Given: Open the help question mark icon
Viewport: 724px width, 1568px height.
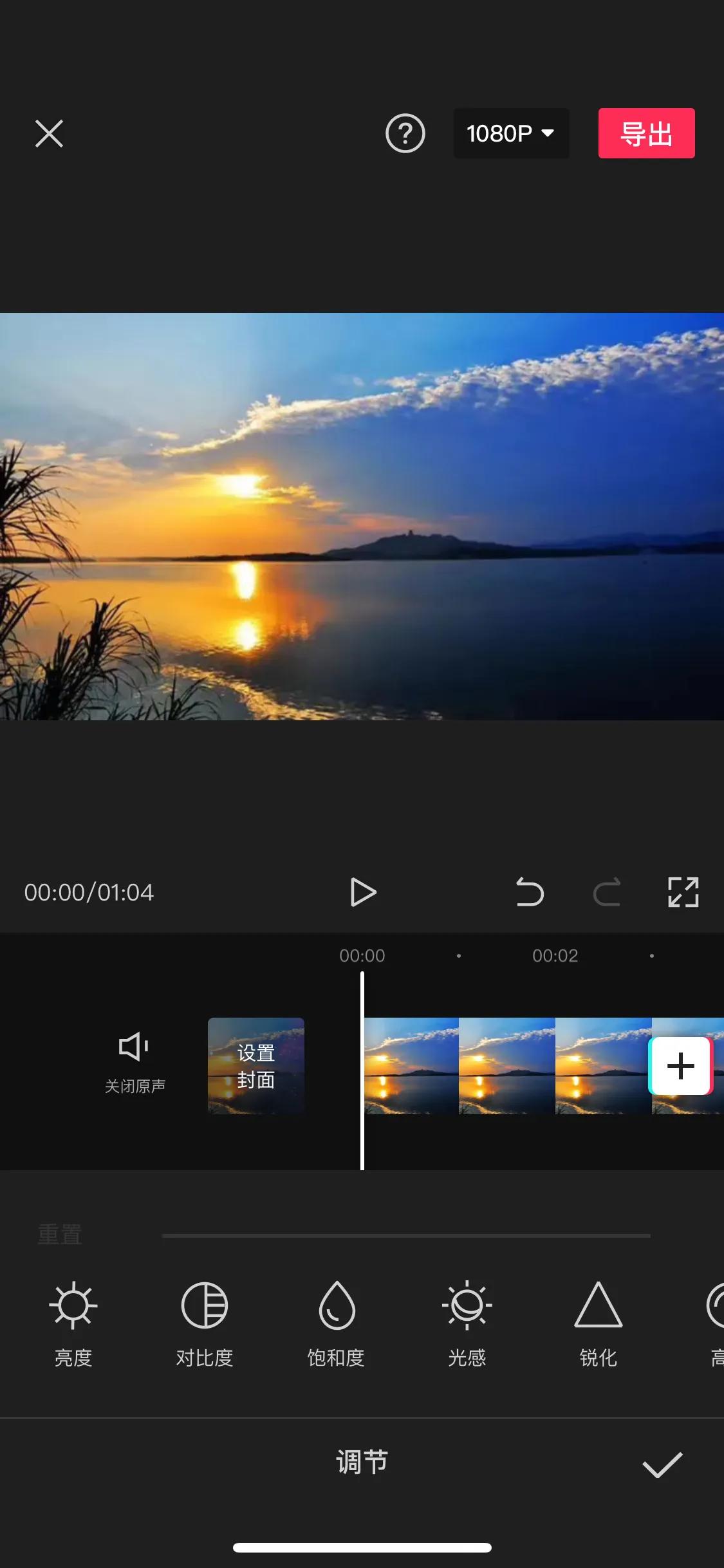Looking at the screenshot, I should coord(405,133).
